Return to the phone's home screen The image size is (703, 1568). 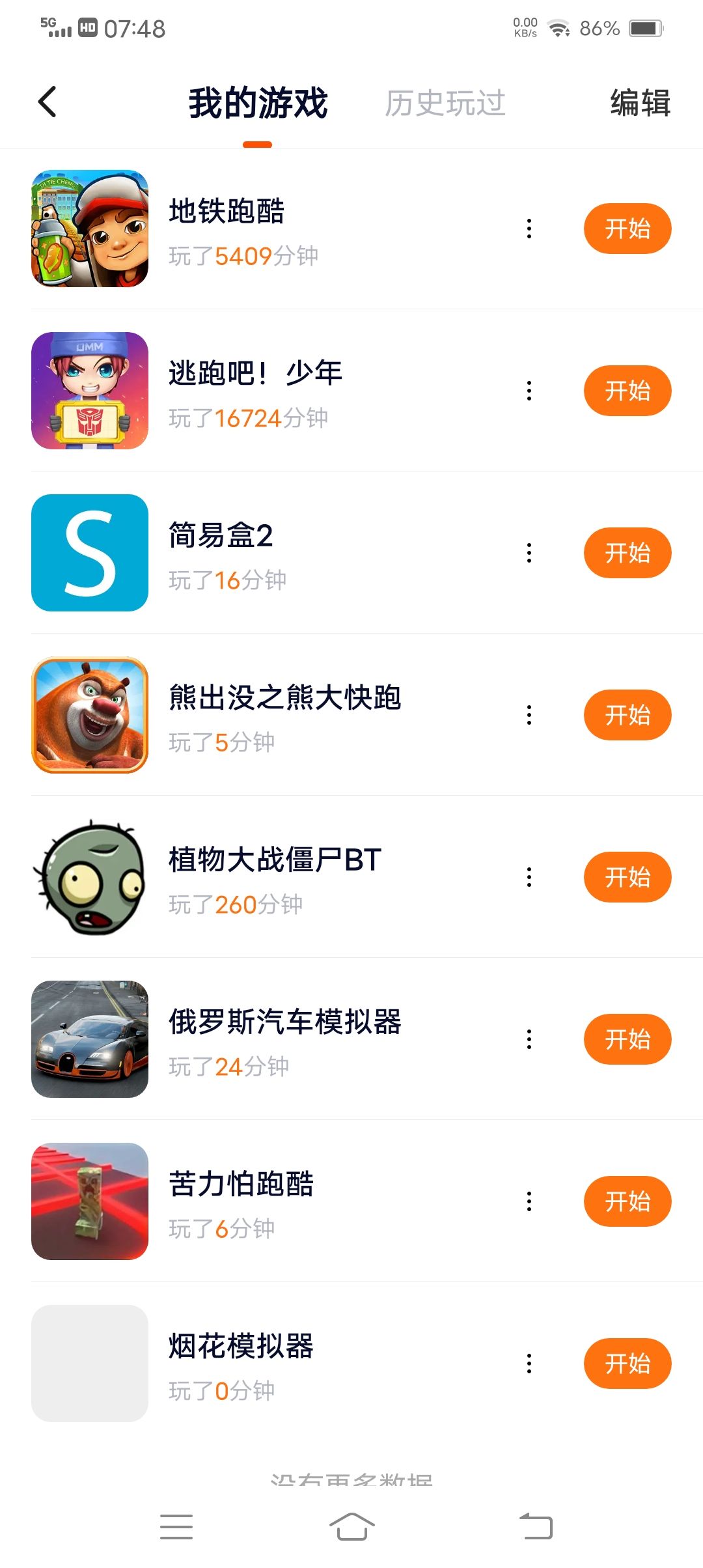pos(351,1526)
